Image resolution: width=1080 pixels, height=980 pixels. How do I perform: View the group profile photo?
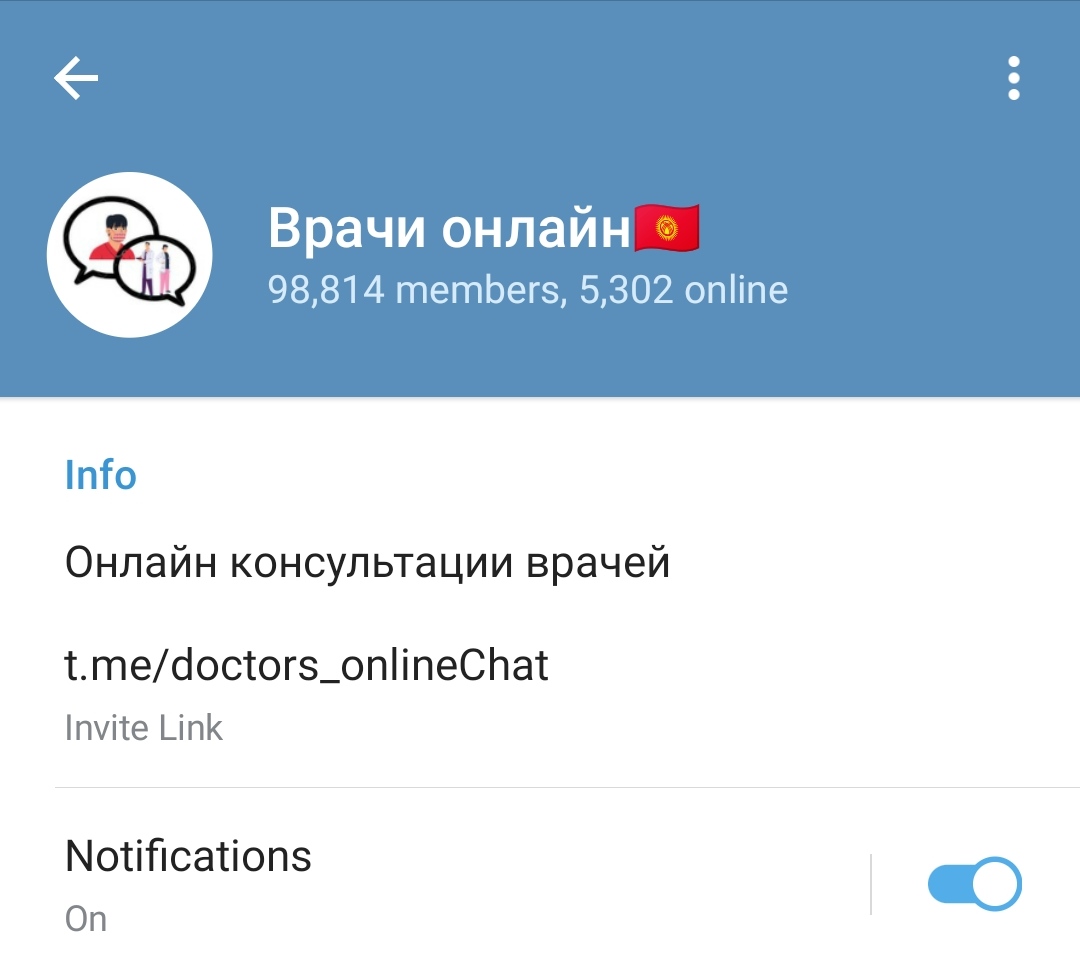(x=129, y=255)
